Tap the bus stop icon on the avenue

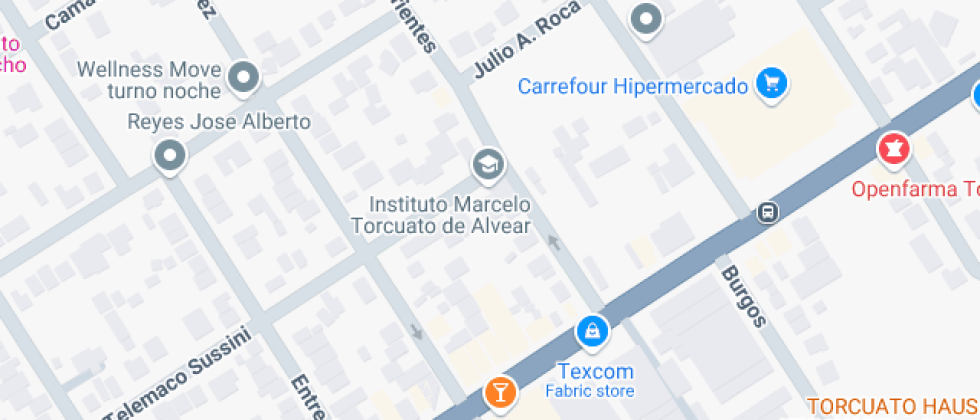[767, 212]
